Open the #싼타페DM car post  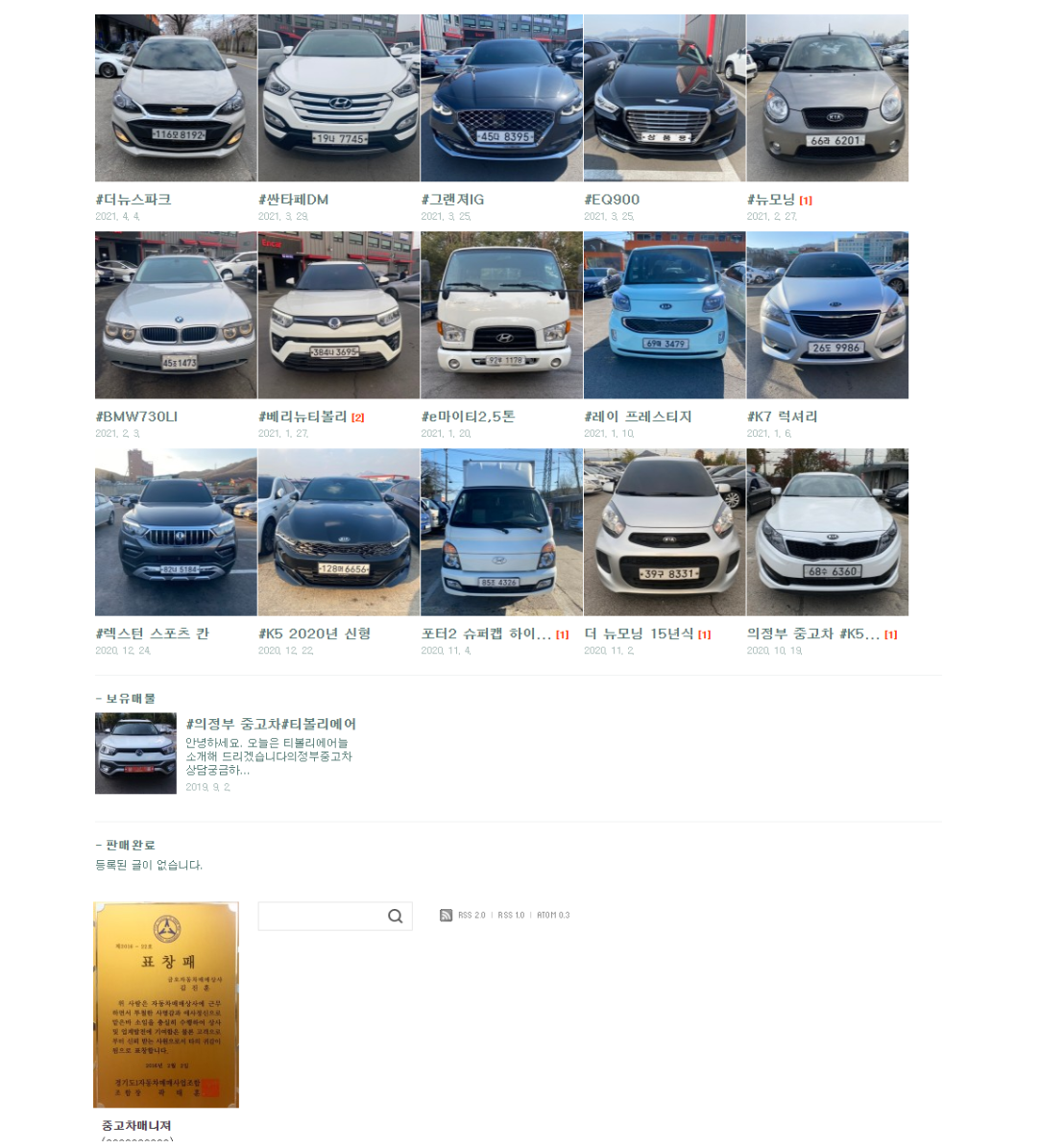(294, 200)
